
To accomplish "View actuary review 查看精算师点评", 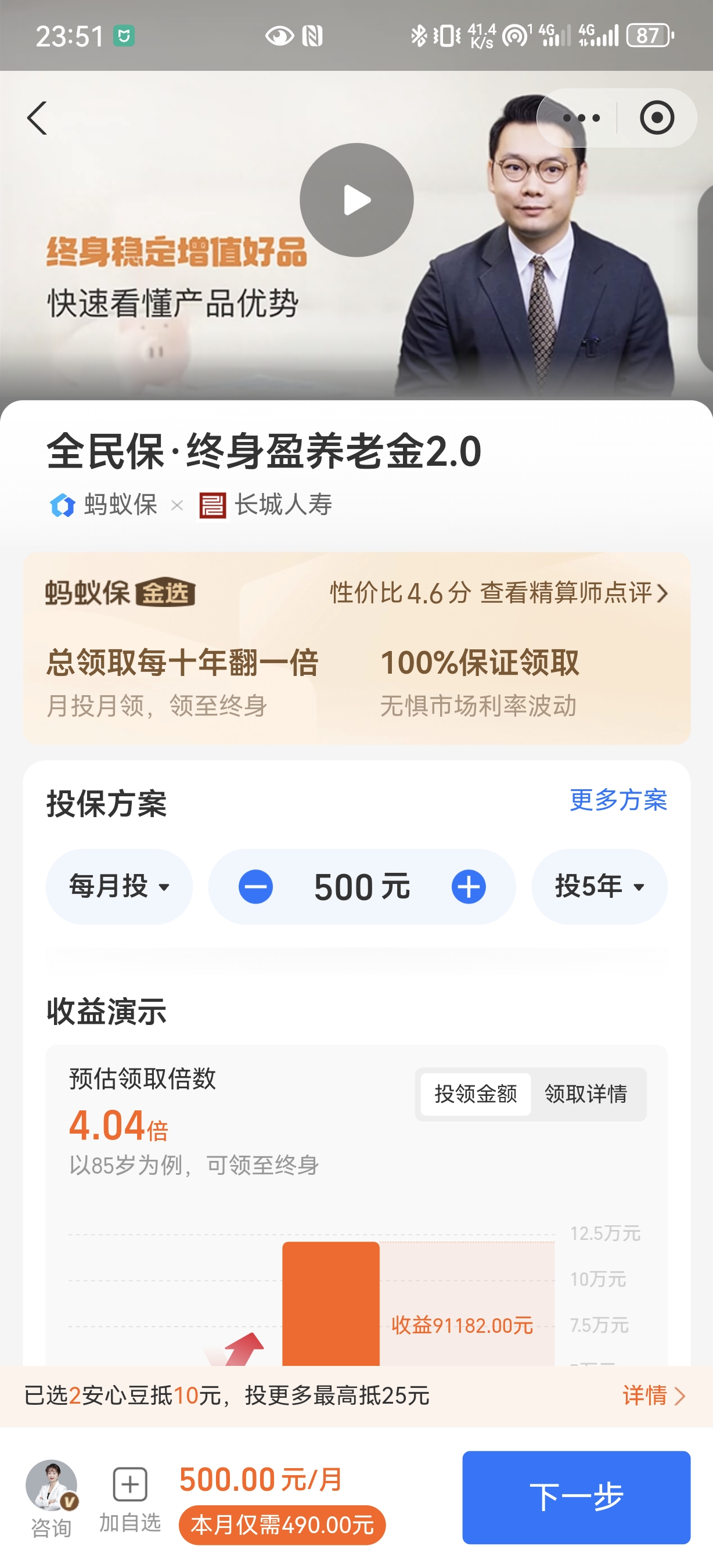I will 566,593.
